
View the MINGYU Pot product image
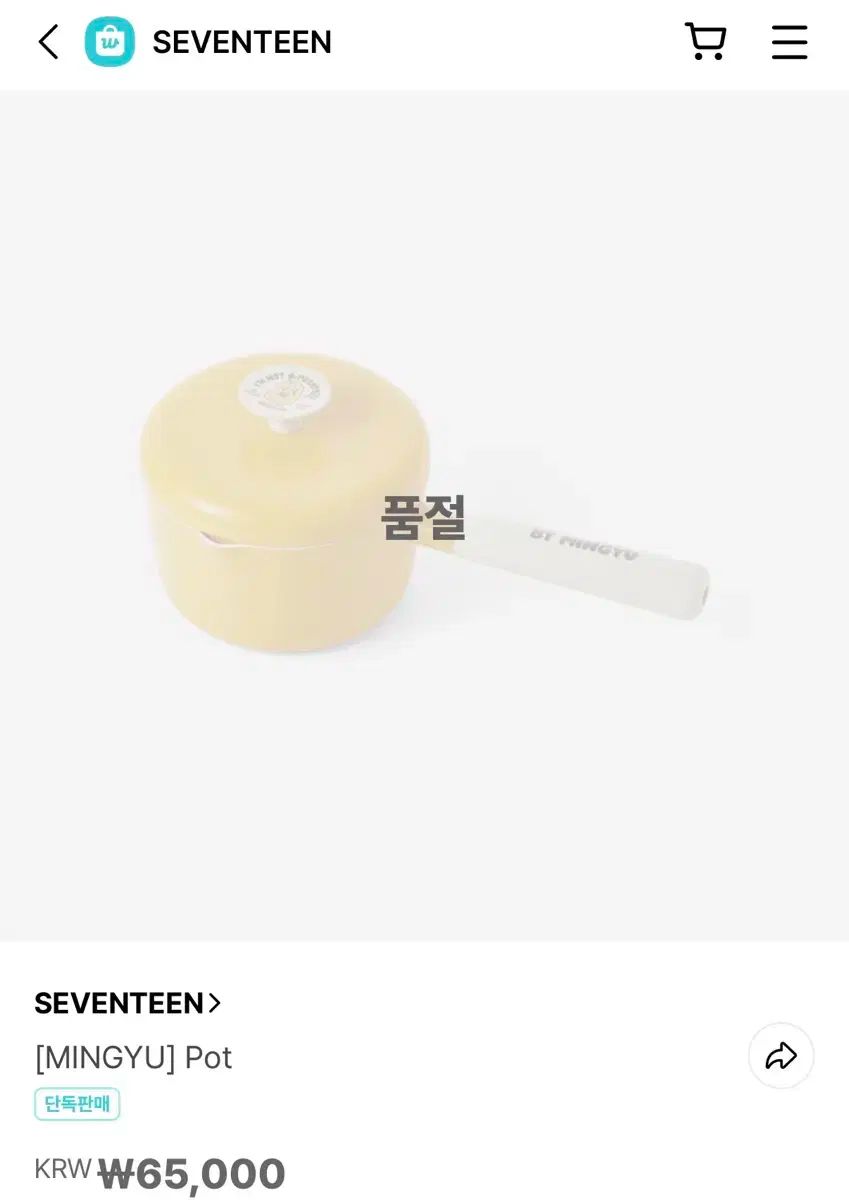tap(424, 515)
